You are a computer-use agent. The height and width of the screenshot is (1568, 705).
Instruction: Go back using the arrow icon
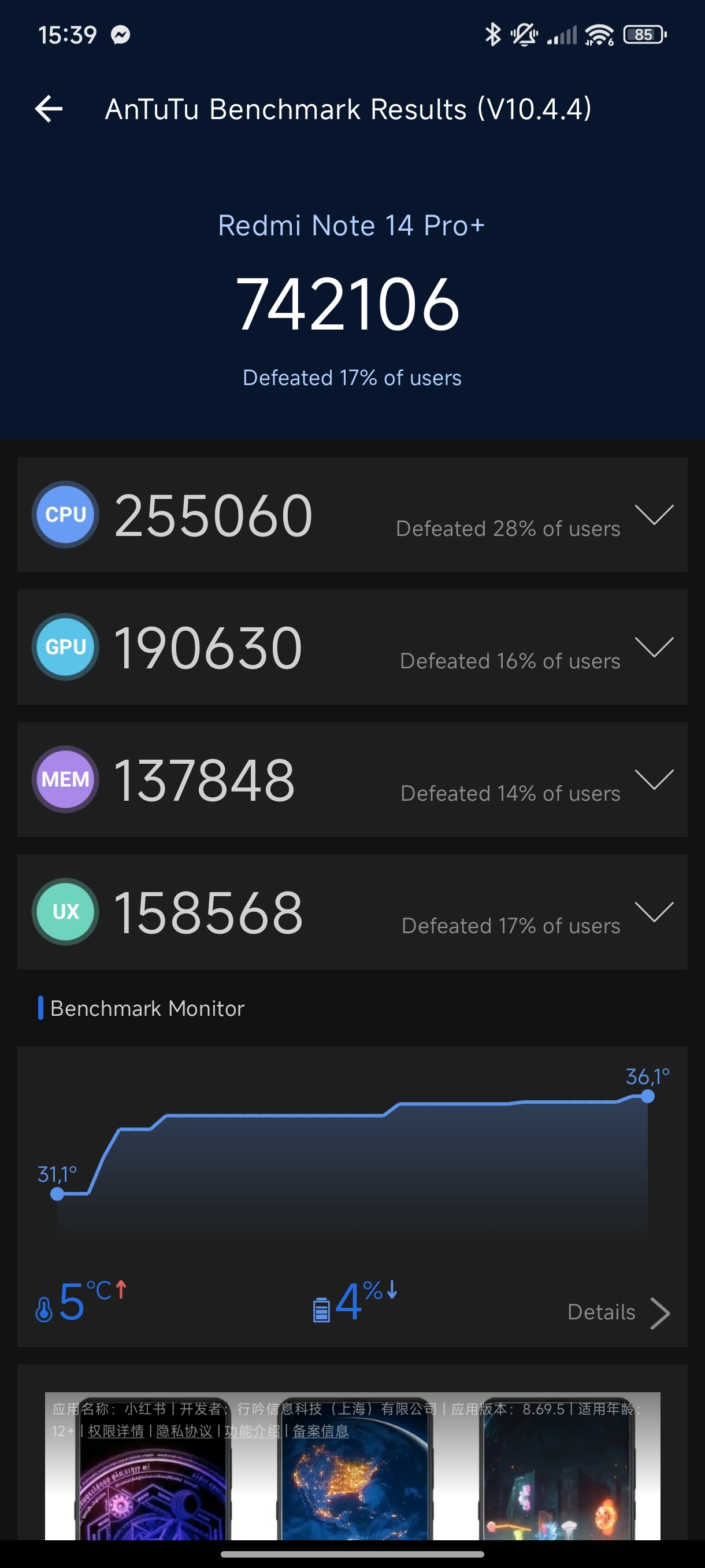pos(49,110)
